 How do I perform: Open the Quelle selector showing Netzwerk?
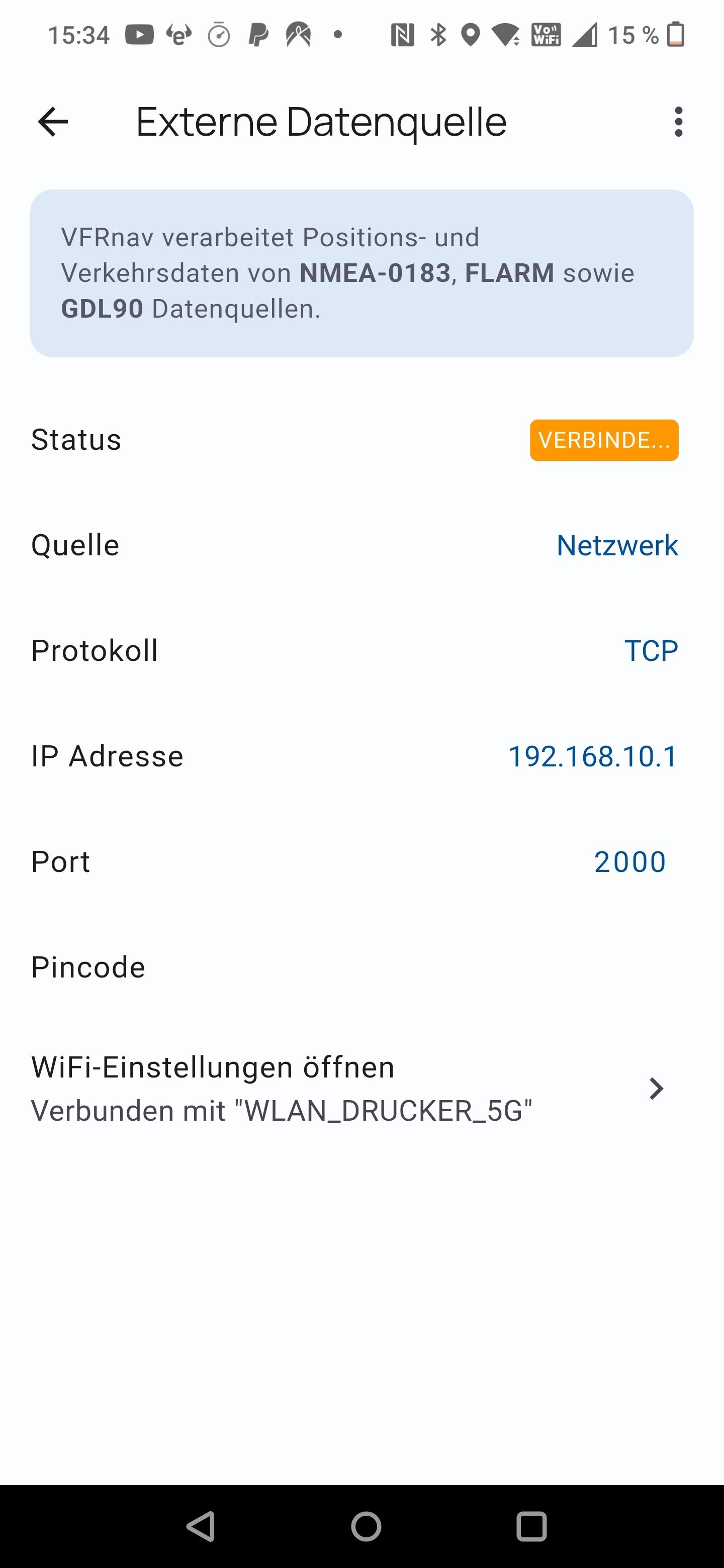pyautogui.click(x=617, y=545)
